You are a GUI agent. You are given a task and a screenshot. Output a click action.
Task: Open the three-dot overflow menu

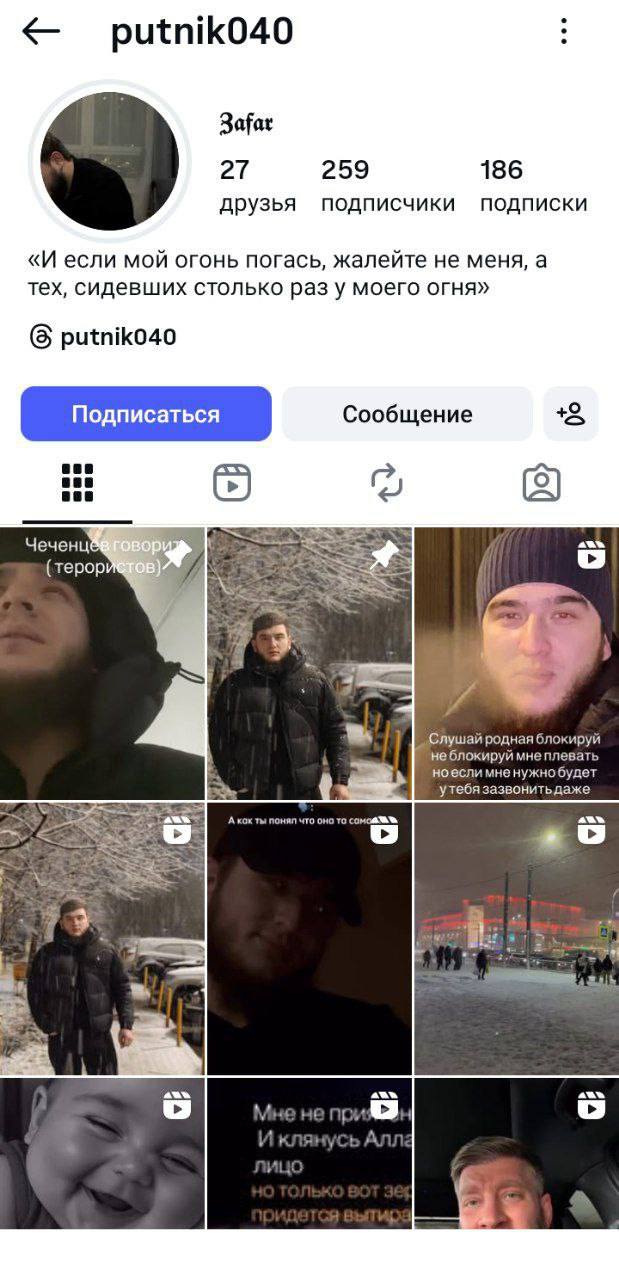click(564, 32)
